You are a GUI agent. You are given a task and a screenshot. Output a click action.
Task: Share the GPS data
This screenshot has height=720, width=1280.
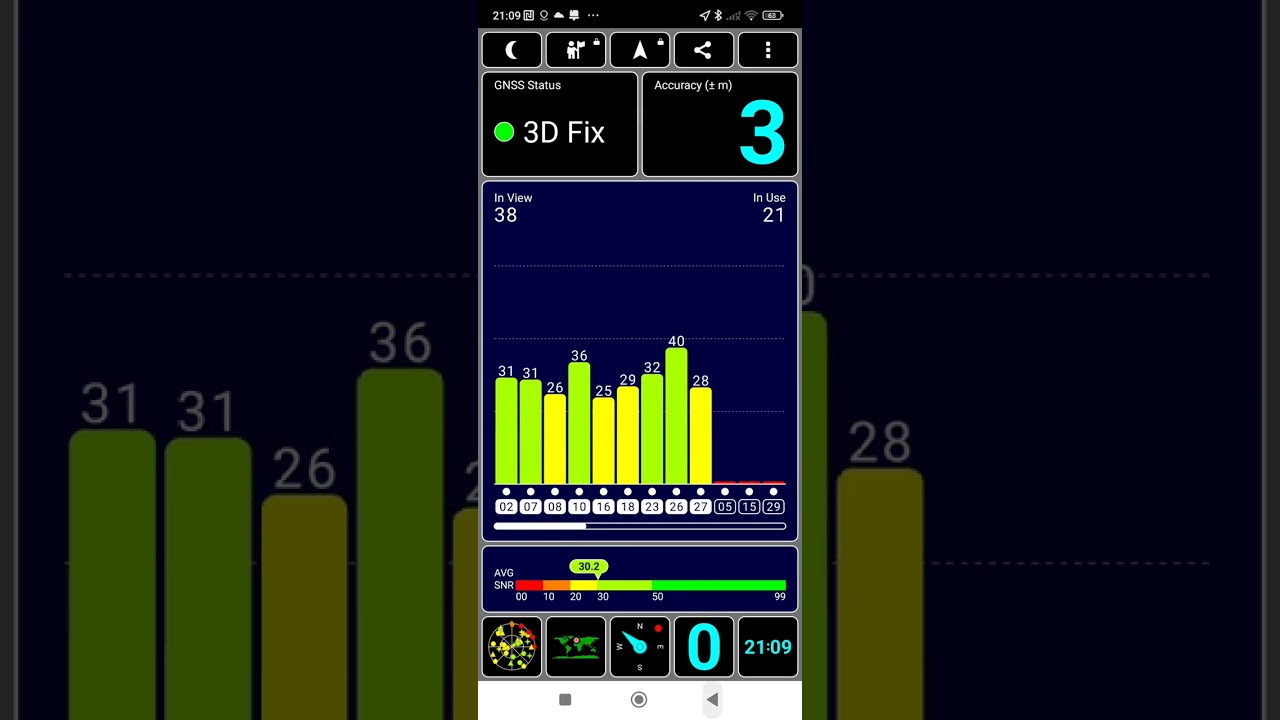coord(703,50)
